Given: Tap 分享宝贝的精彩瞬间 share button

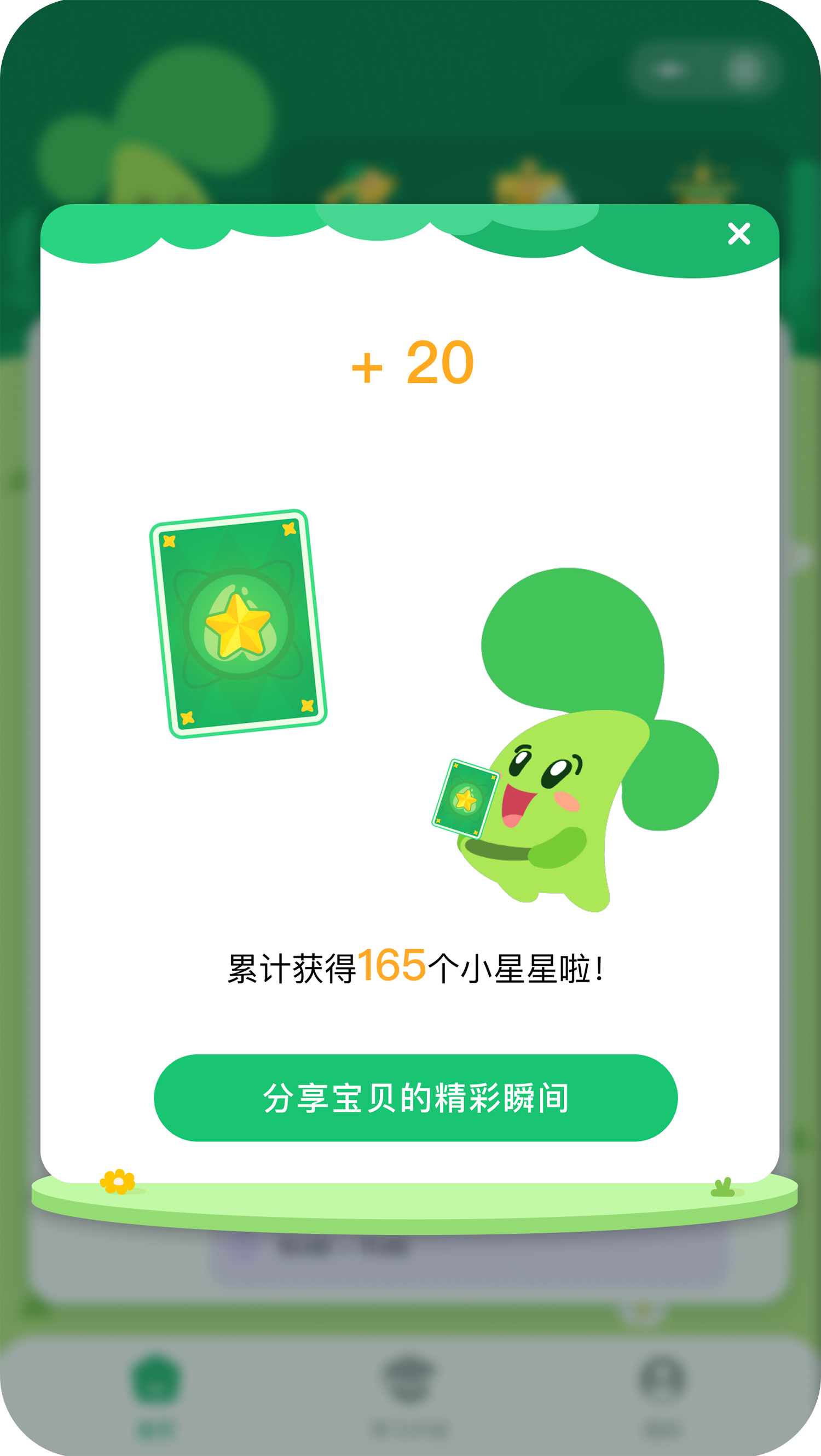Looking at the screenshot, I should pyautogui.click(x=415, y=1098).
